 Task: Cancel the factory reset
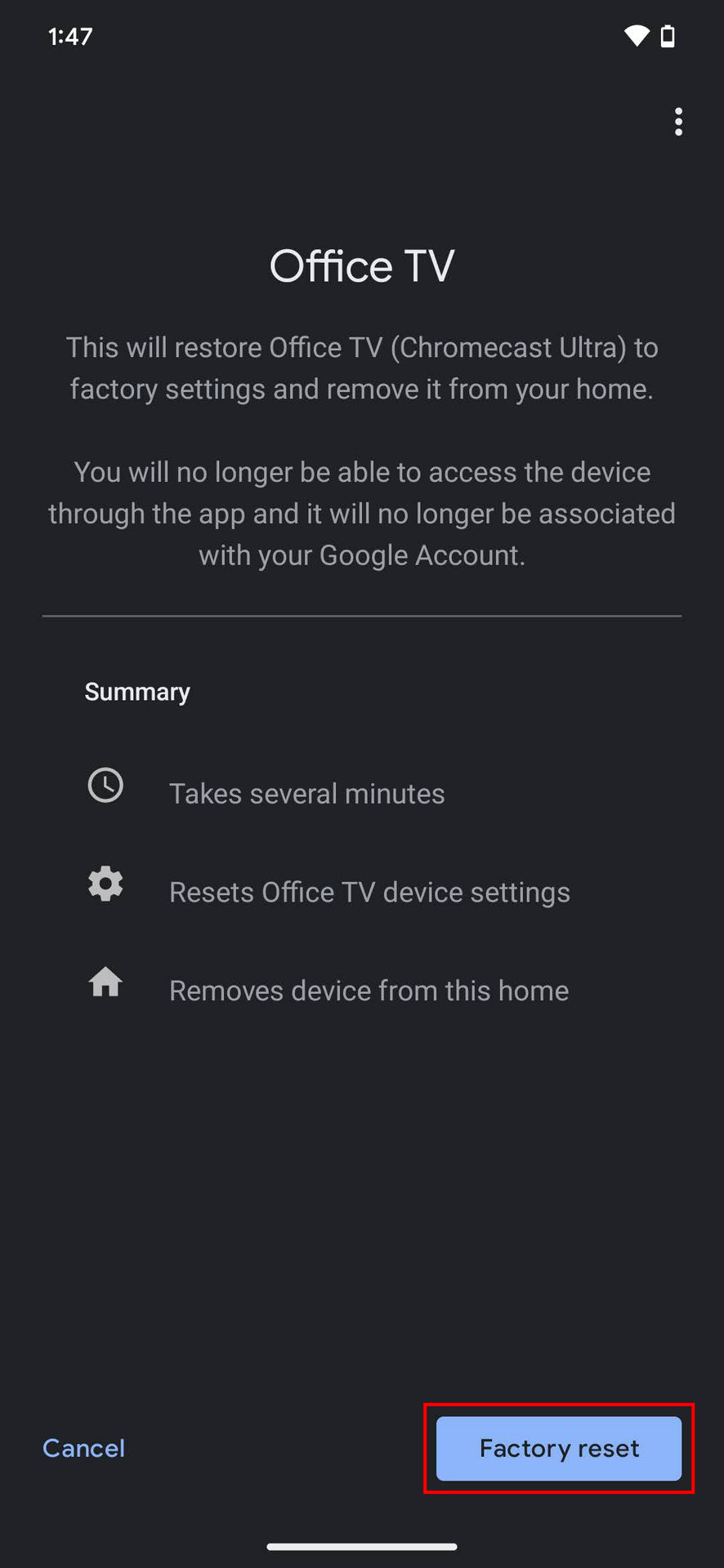[x=83, y=1448]
